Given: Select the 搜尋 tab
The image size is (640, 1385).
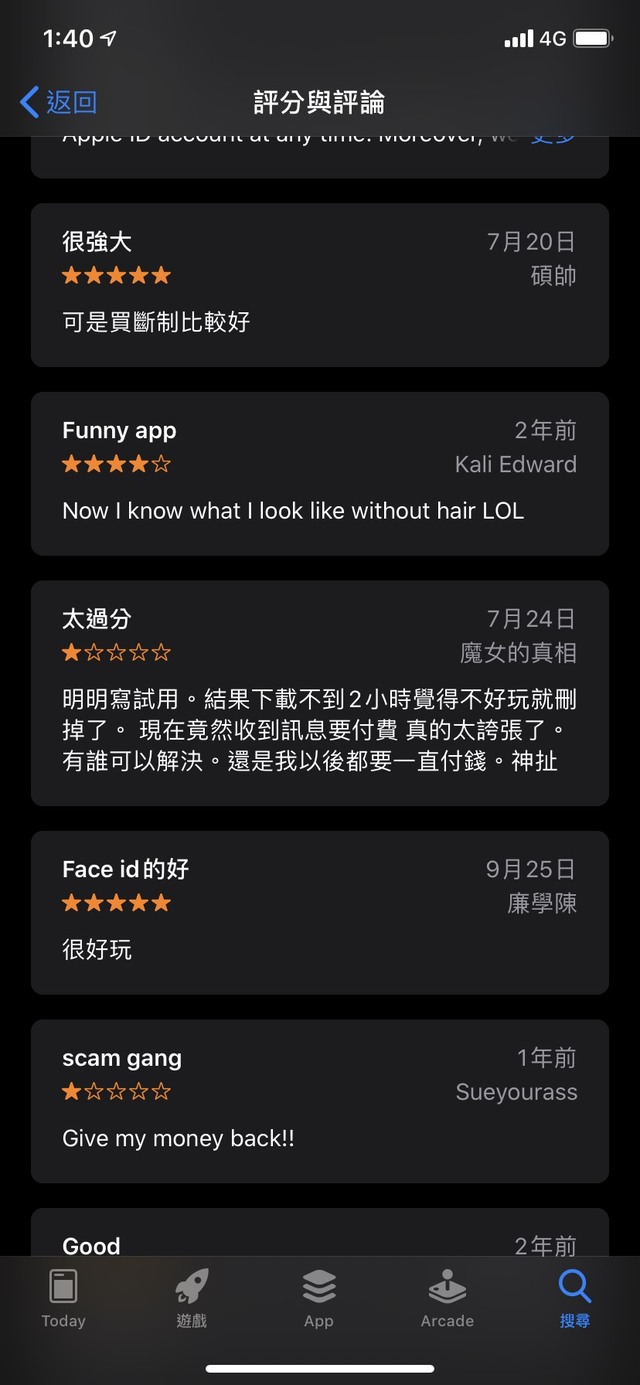Looking at the screenshot, I should pyautogui.click(x=575, y=1298).
